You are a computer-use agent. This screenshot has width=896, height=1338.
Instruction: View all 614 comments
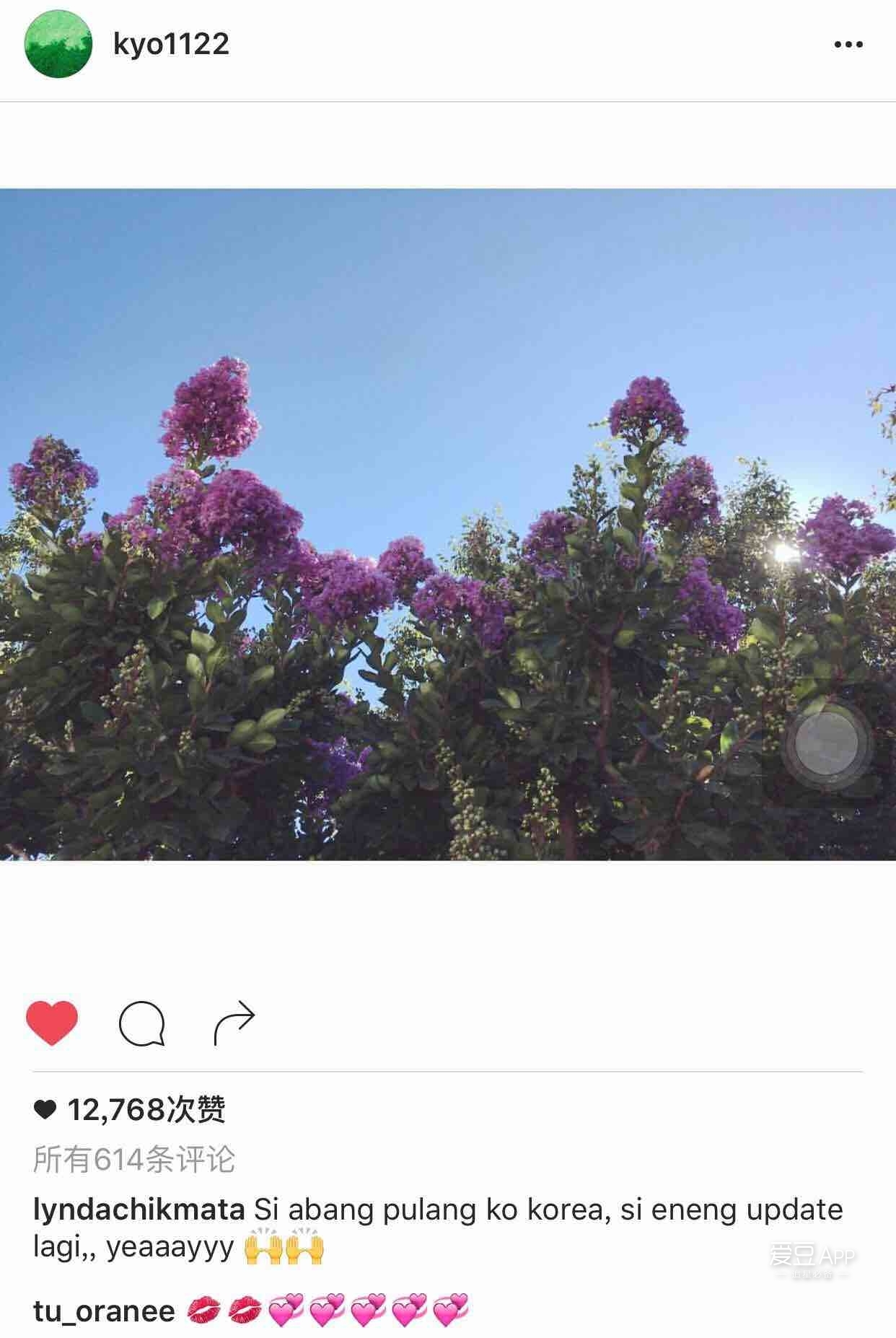134,1159
